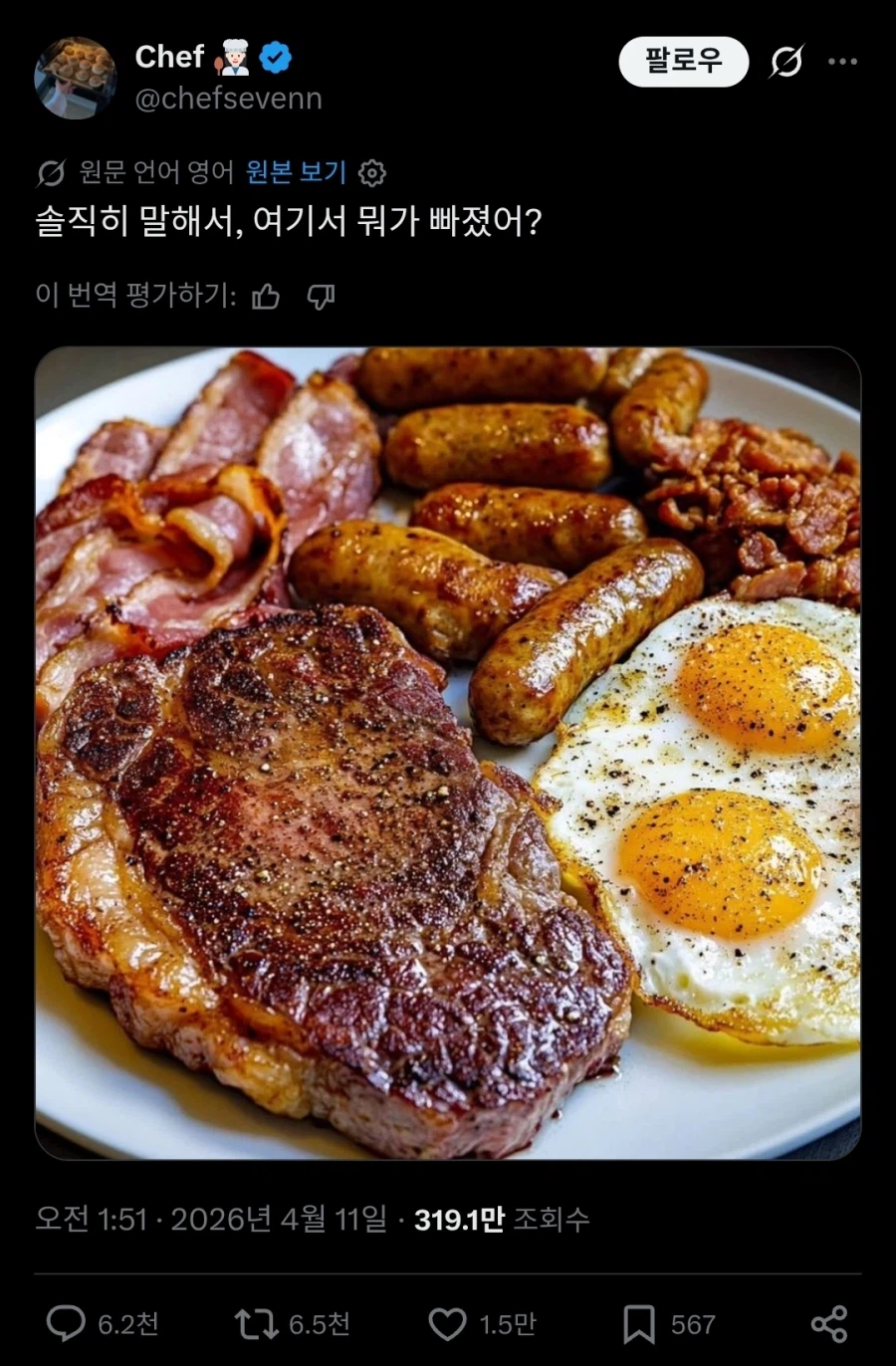Image resolution: width=896 pixels, height=1366 pixels.
Task: Bookmark this post
Action: tap(639, 1324)
